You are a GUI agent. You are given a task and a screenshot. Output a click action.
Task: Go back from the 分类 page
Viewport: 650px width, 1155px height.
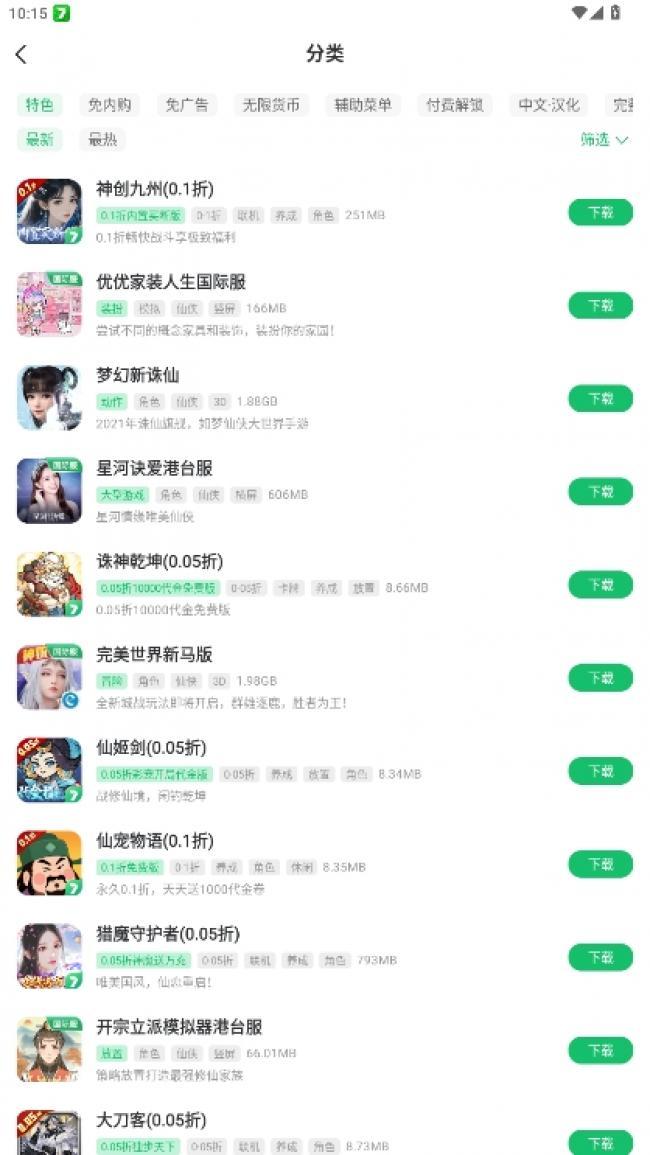coord(22,55)
